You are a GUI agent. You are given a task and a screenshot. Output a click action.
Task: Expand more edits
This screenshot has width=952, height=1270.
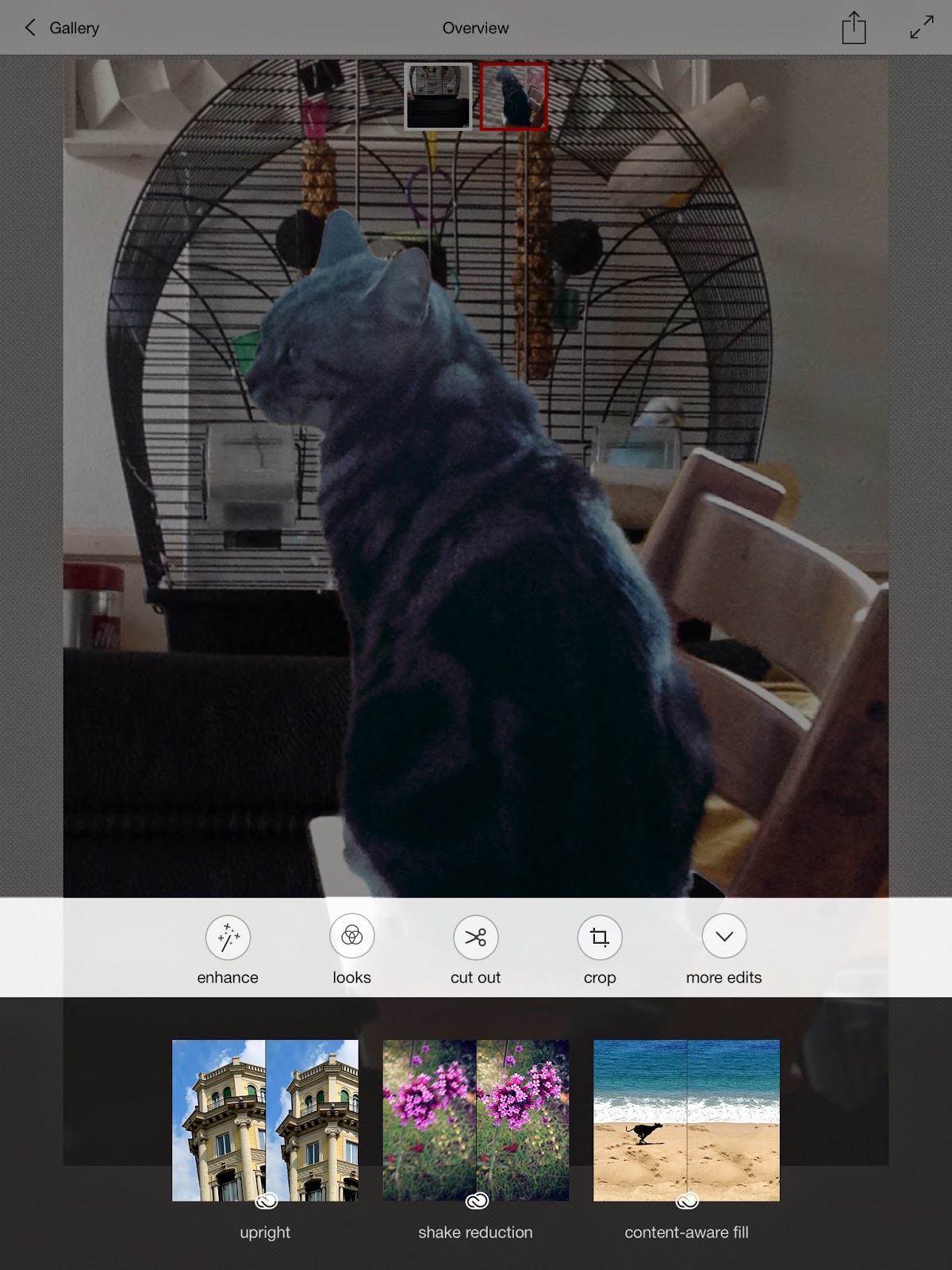(724, 937)
